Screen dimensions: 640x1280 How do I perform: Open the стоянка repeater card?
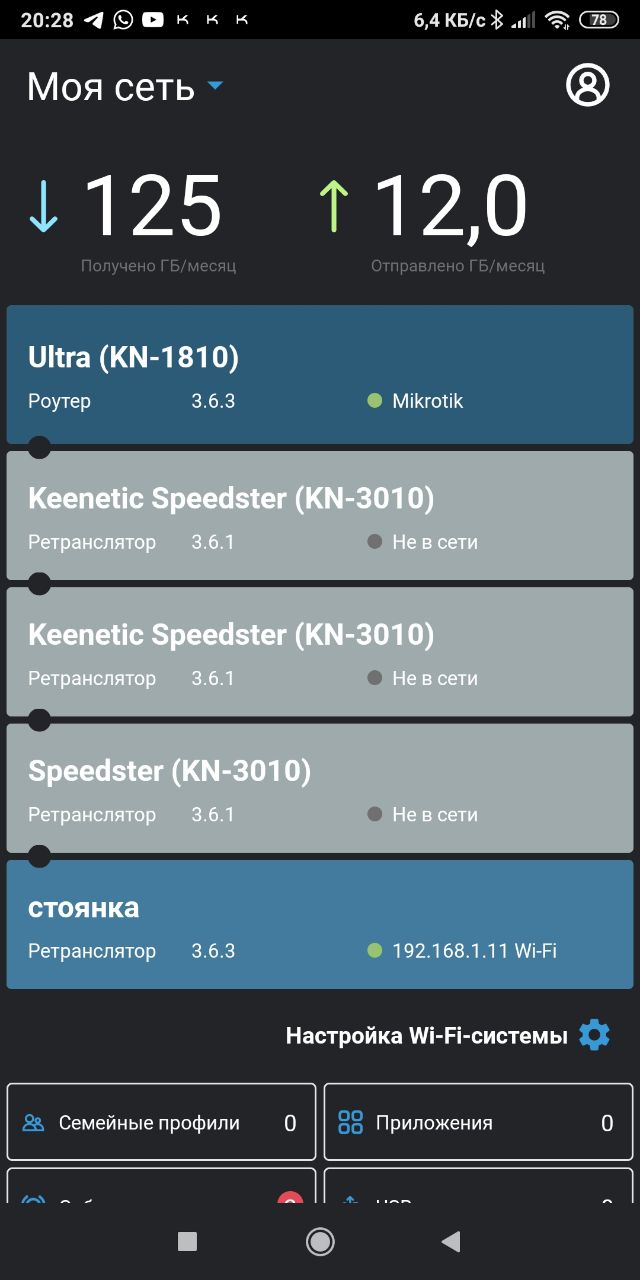click(x=320, y=924)
